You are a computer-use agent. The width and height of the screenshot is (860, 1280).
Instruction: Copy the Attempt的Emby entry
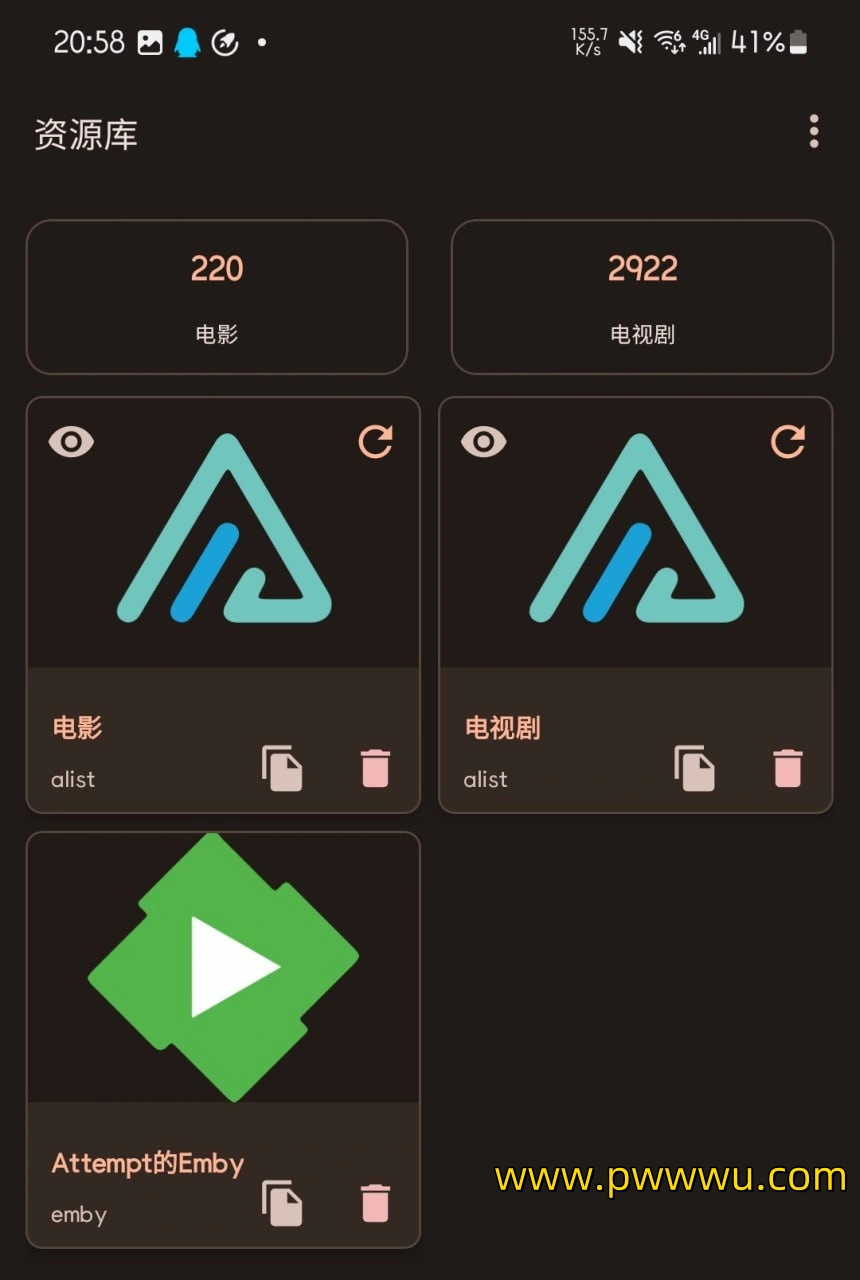[282, 1203]
